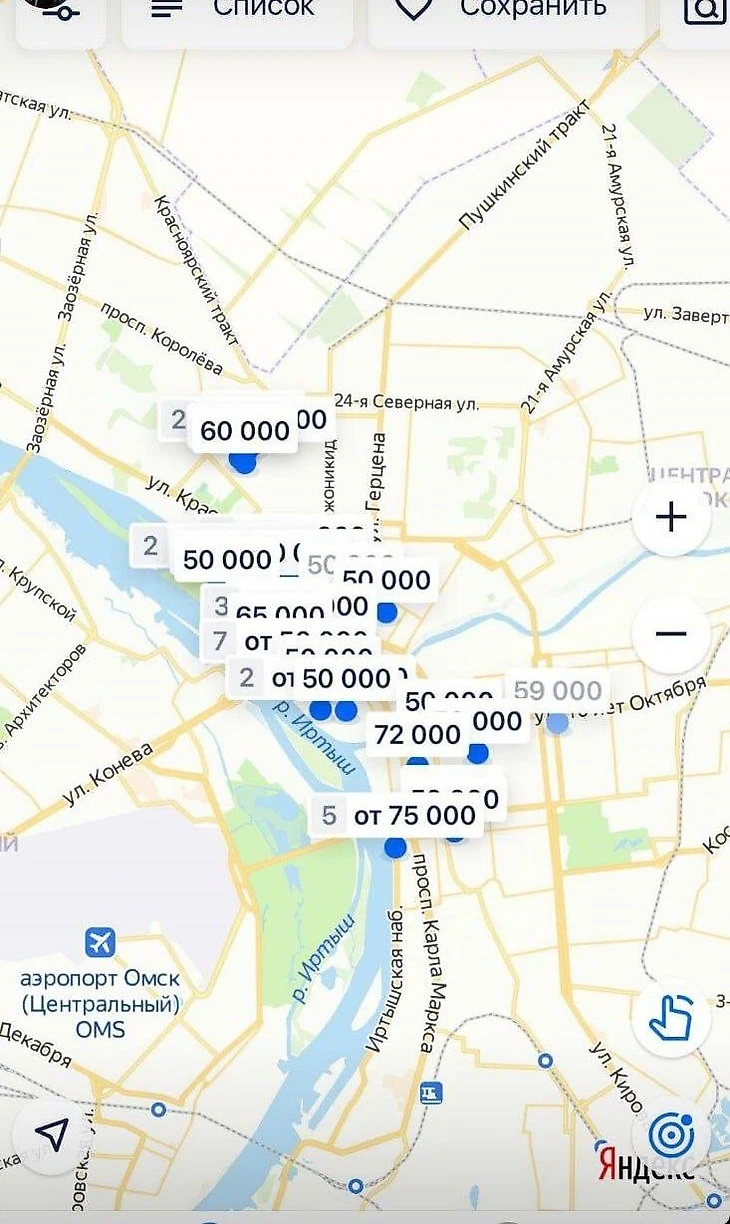Open the 60 000 listing marker
The image size is (730, 1224).
245,431
